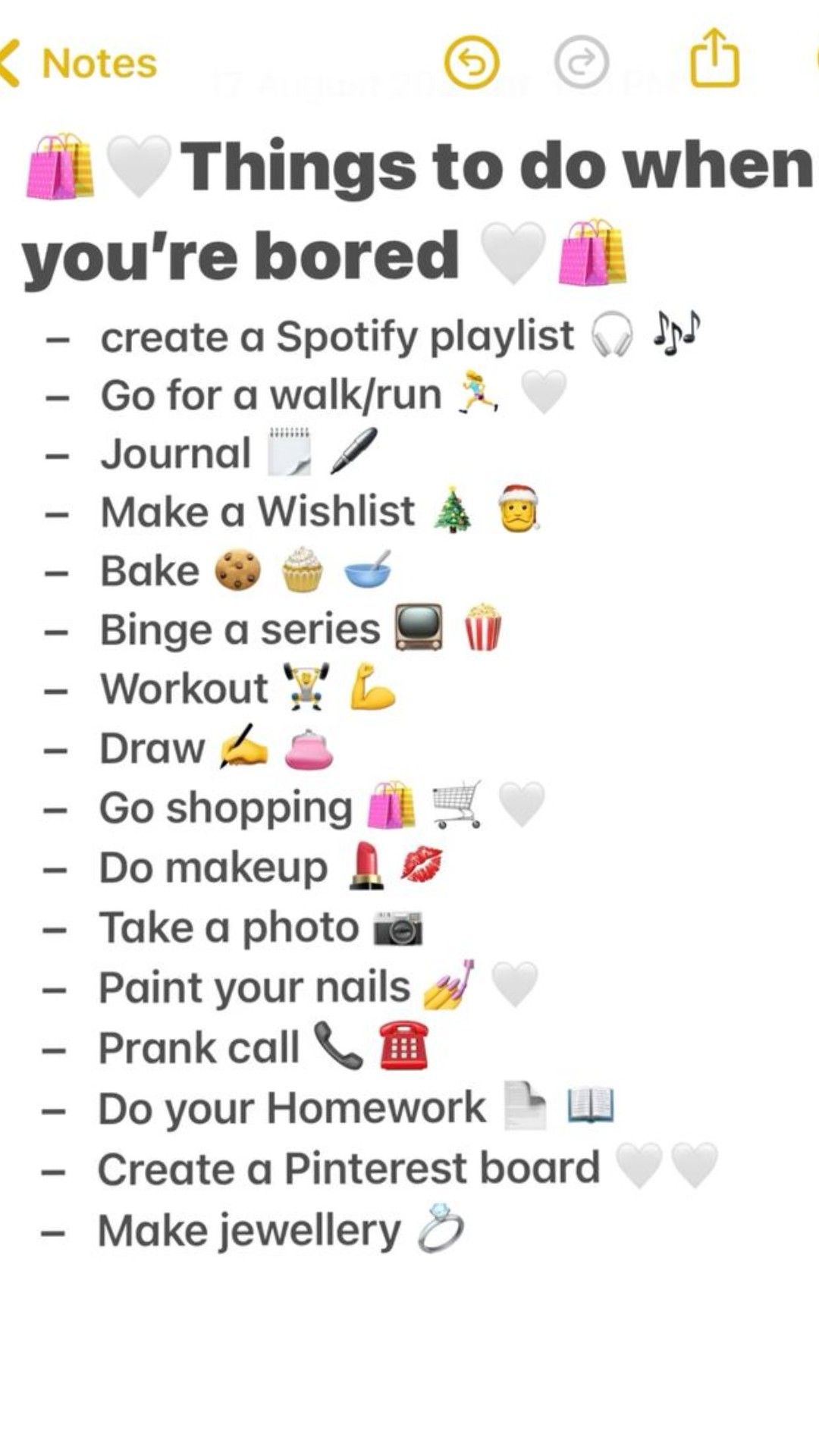Tap the redo arrow icon
819x1456 pixels.
click(x=582, y=64)
